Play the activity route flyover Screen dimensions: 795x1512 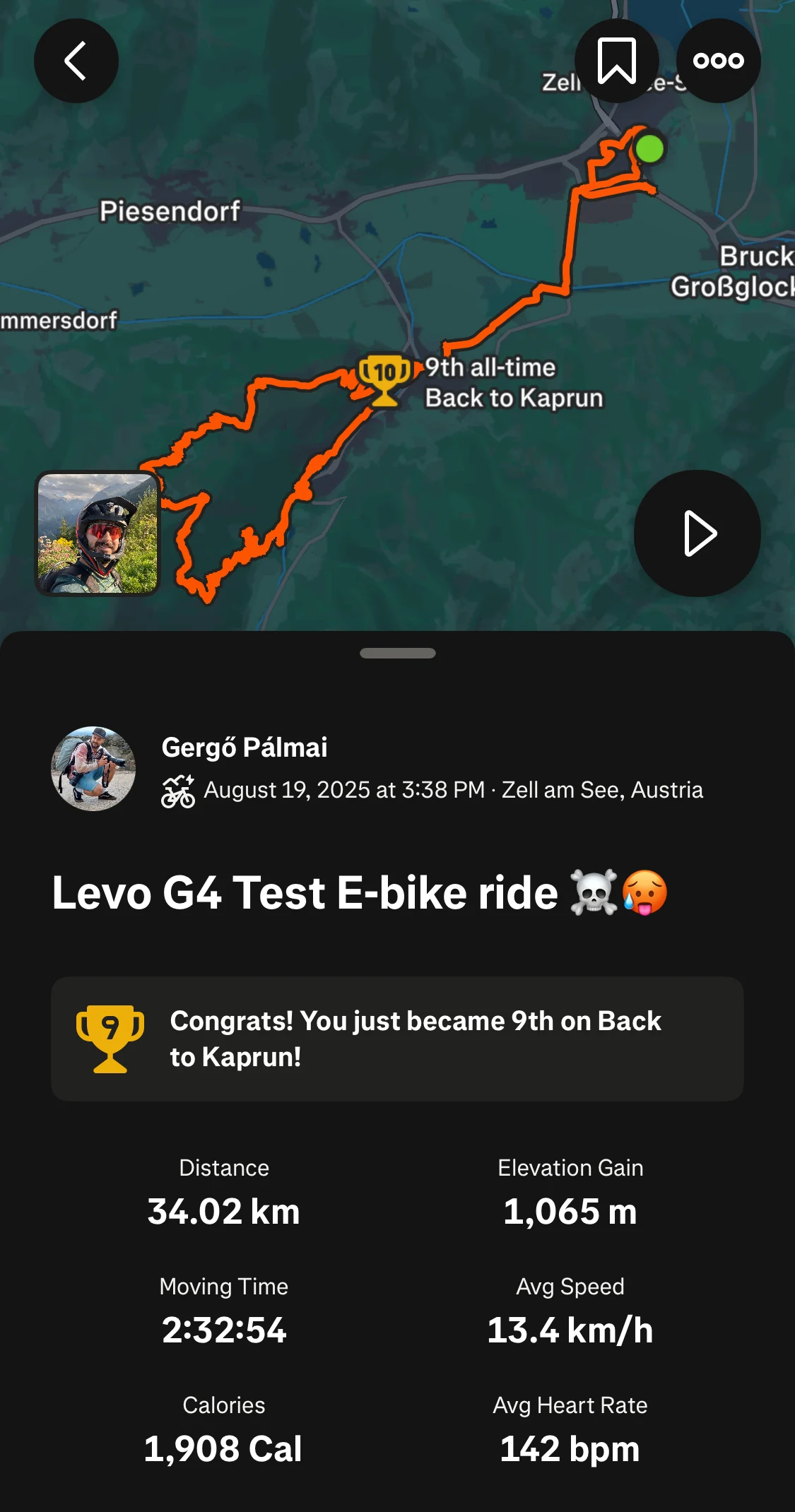(697, 533)
